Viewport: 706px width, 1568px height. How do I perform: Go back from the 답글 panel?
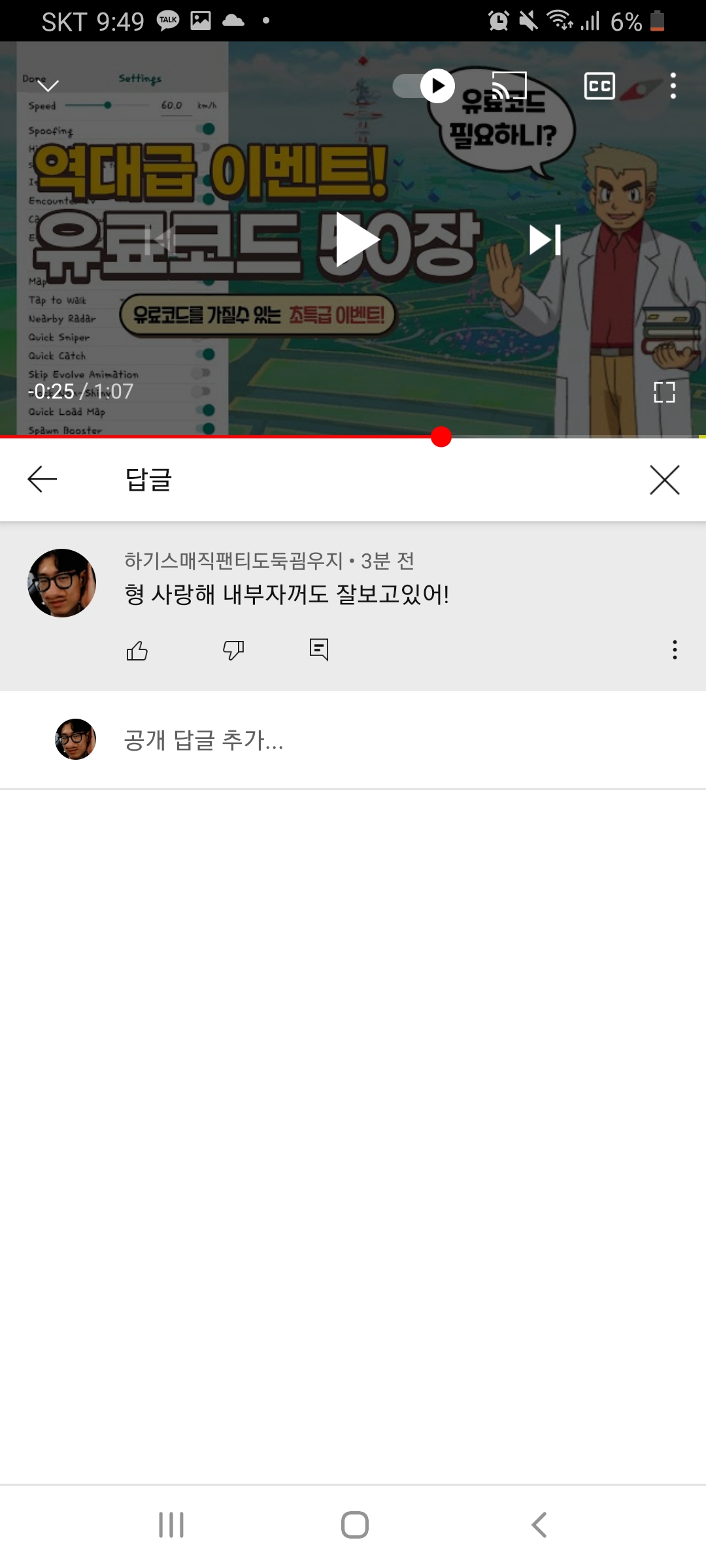click(42, 480)
